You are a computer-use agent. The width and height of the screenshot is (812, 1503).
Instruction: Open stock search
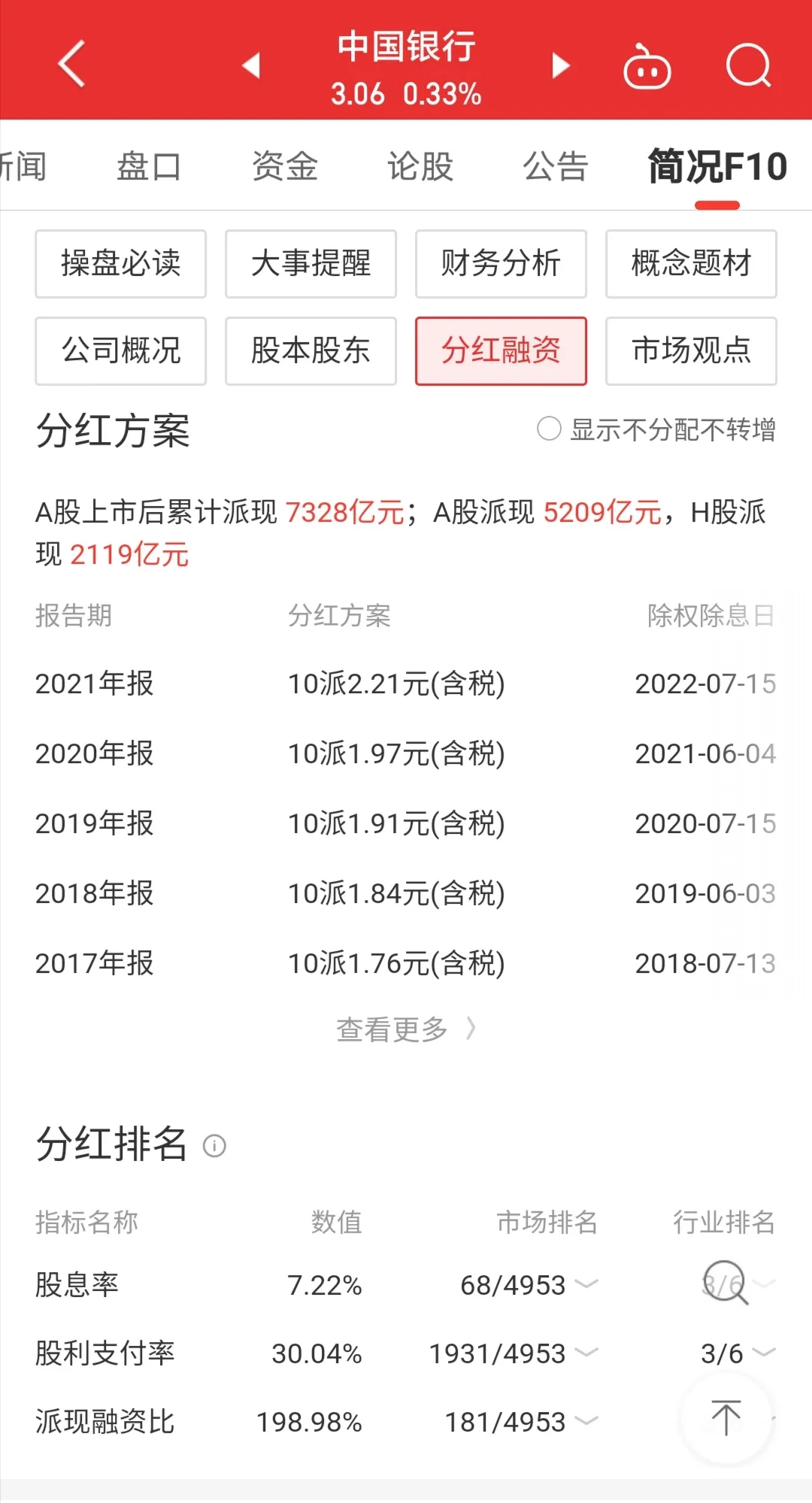pos(748,66)
